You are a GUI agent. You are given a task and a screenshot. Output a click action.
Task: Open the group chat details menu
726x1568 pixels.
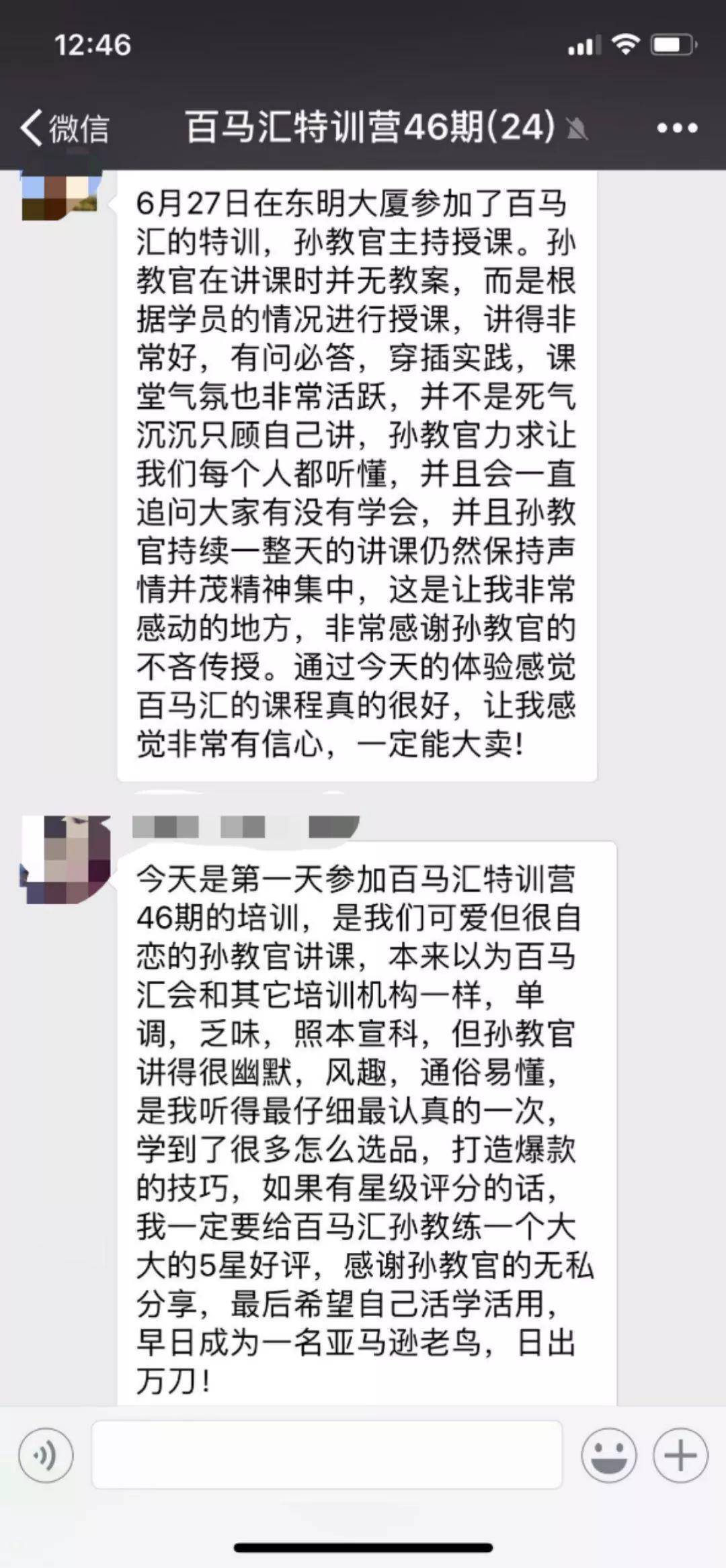(x=676, y=128)
